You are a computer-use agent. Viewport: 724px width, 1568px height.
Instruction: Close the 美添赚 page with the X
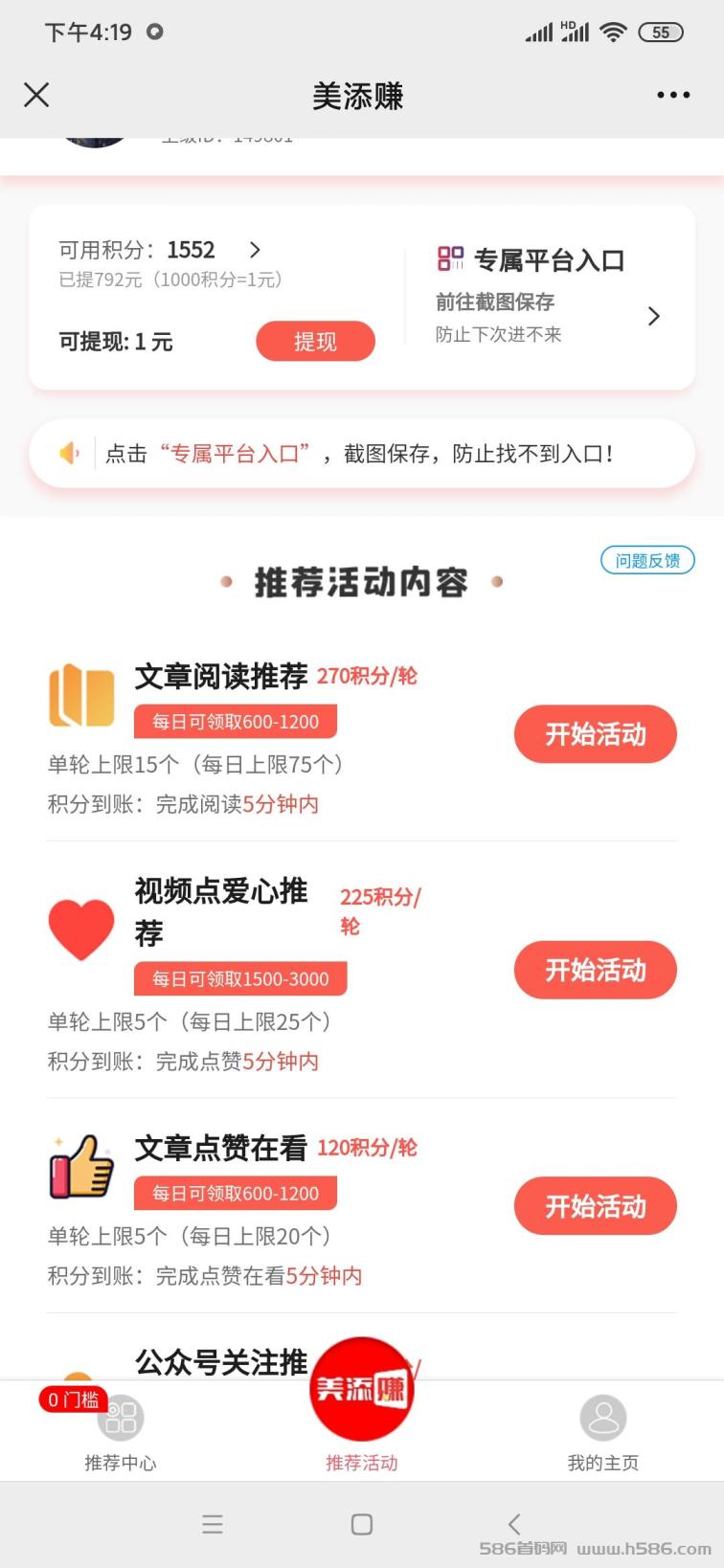pyautogui.click(x=36, y=95)
